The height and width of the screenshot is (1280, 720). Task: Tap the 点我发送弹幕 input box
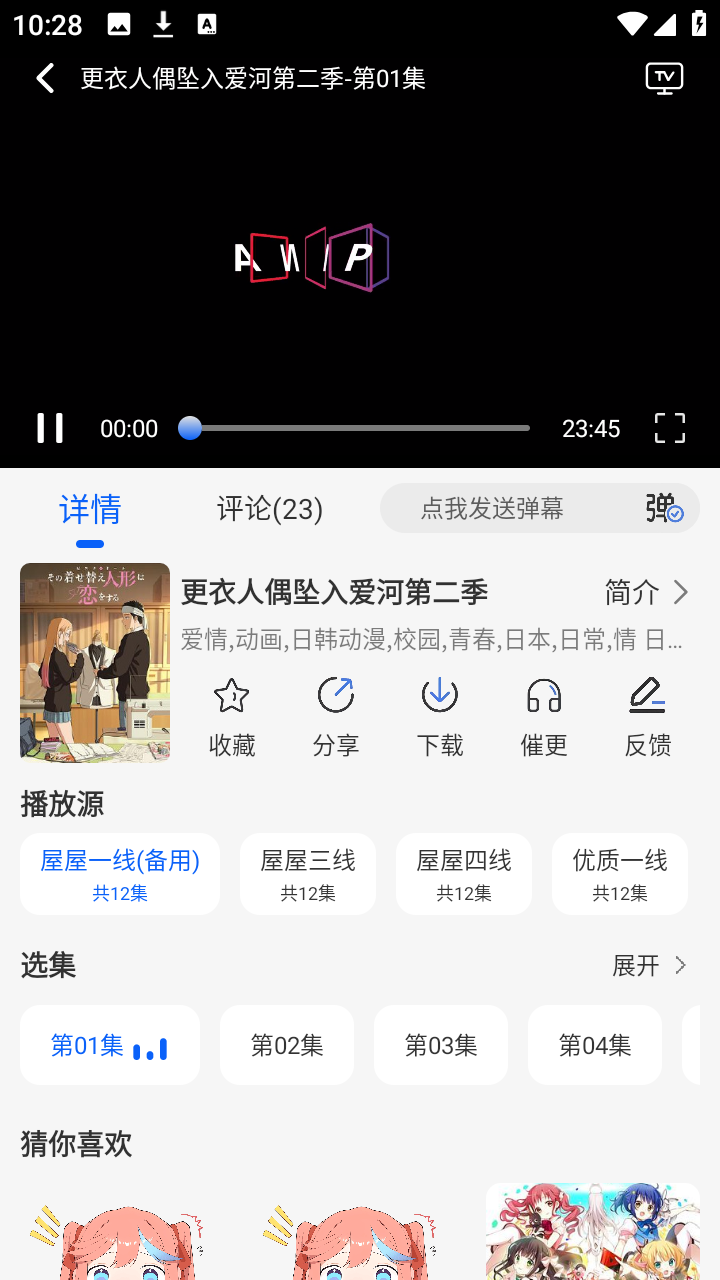(x=492, y=509)
